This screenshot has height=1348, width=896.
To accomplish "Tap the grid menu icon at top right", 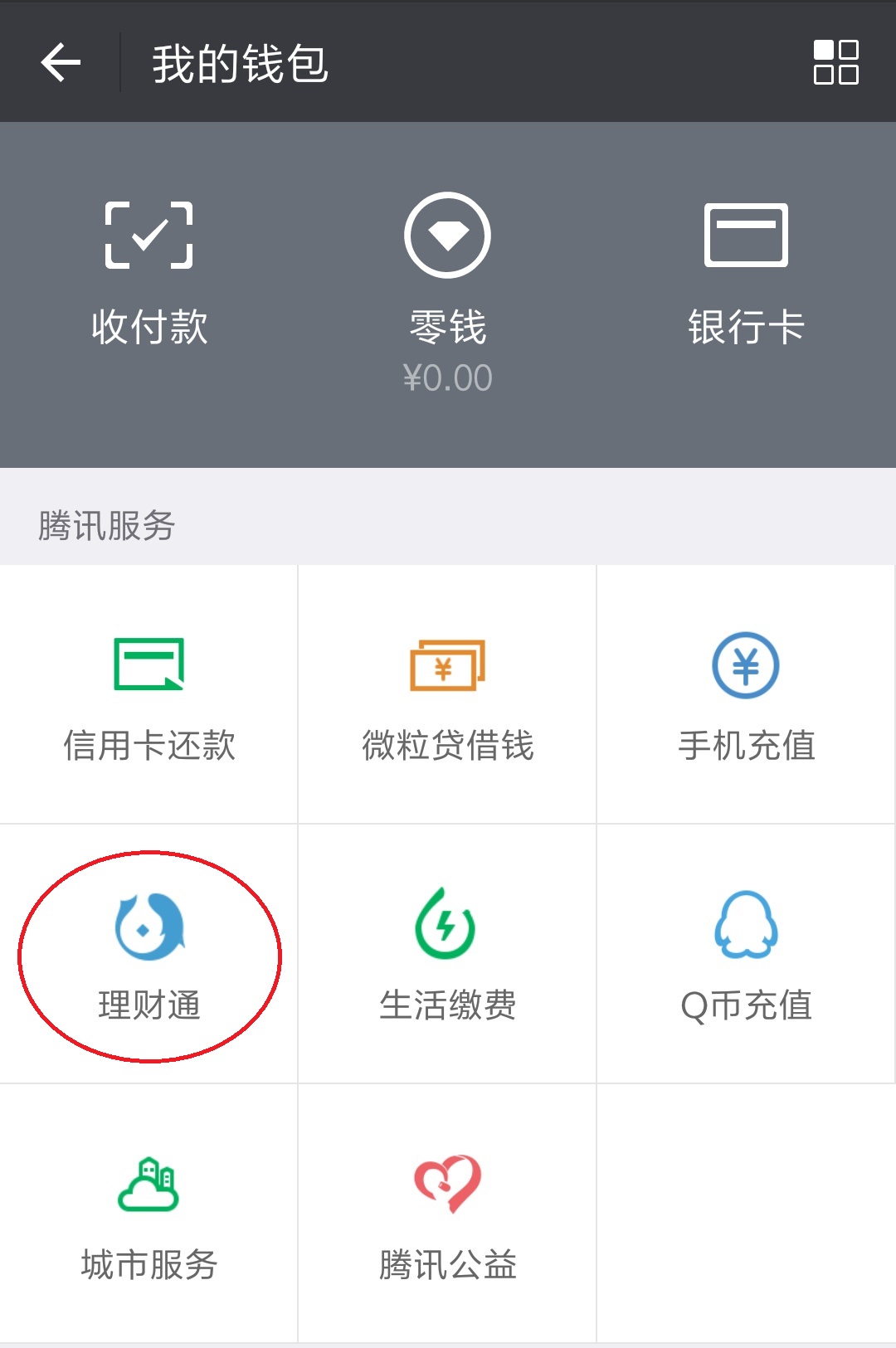I will [x=838, y=62].
